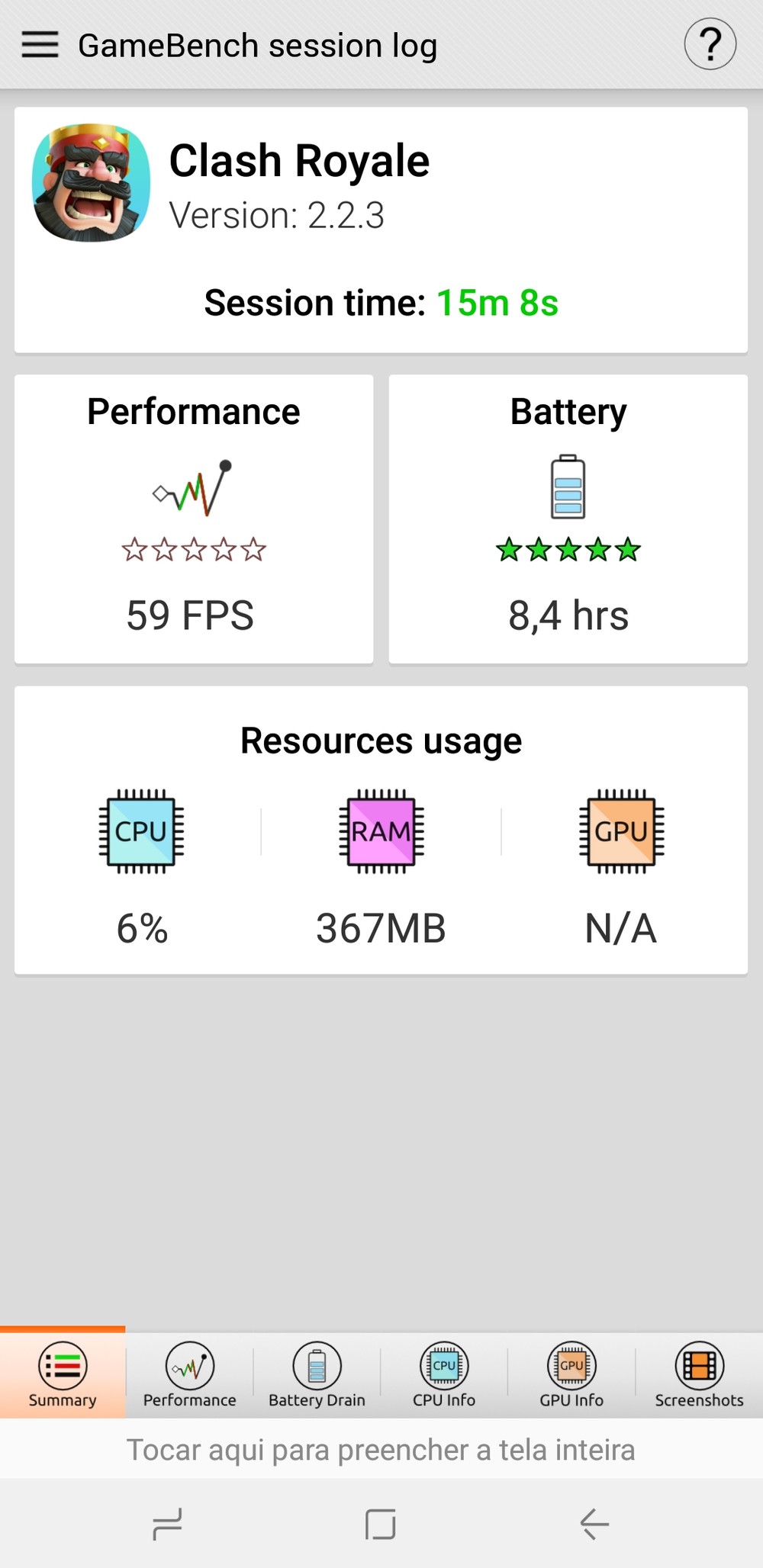Switch to the Performance tab
This screenshot has height=1568, width=763.
click(x=190, y=1375)
